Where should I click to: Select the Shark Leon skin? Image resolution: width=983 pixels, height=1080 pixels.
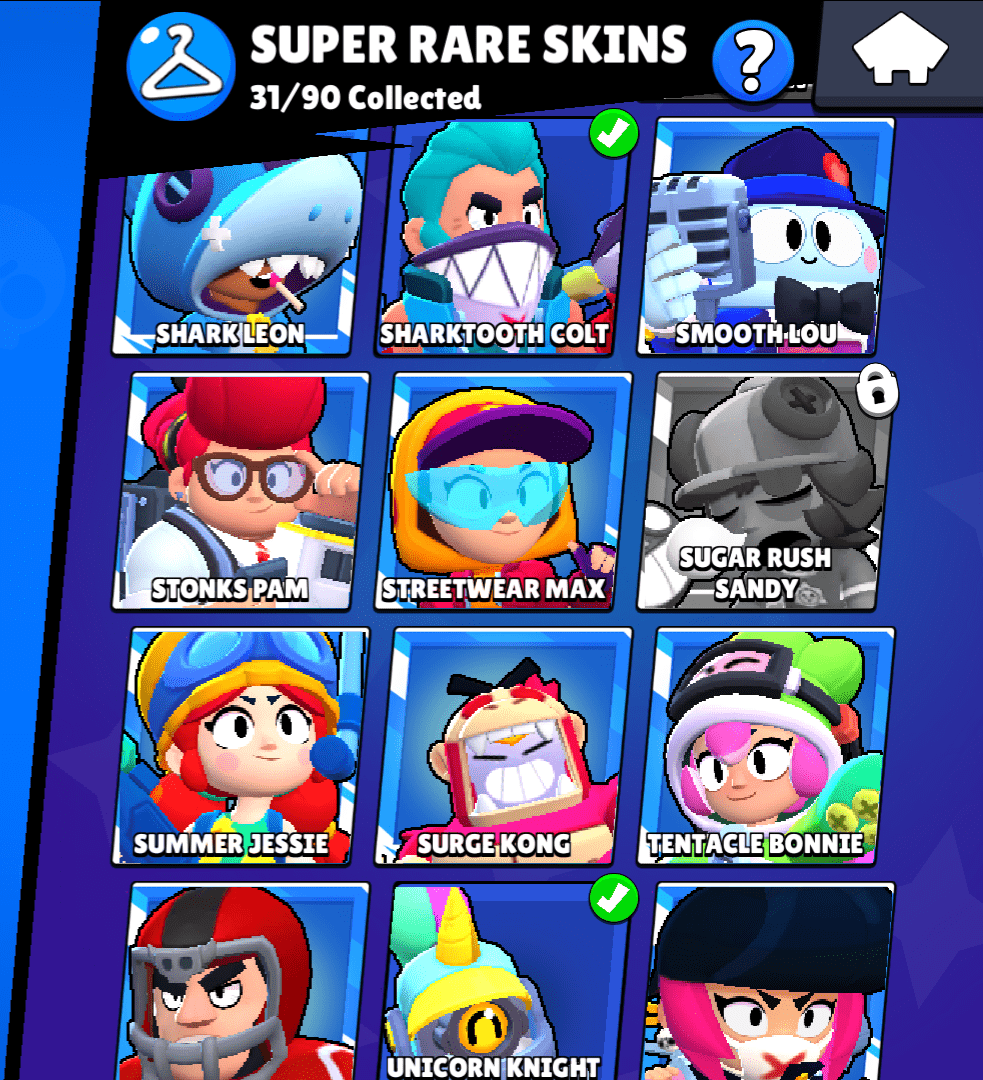tap(232, 245)
